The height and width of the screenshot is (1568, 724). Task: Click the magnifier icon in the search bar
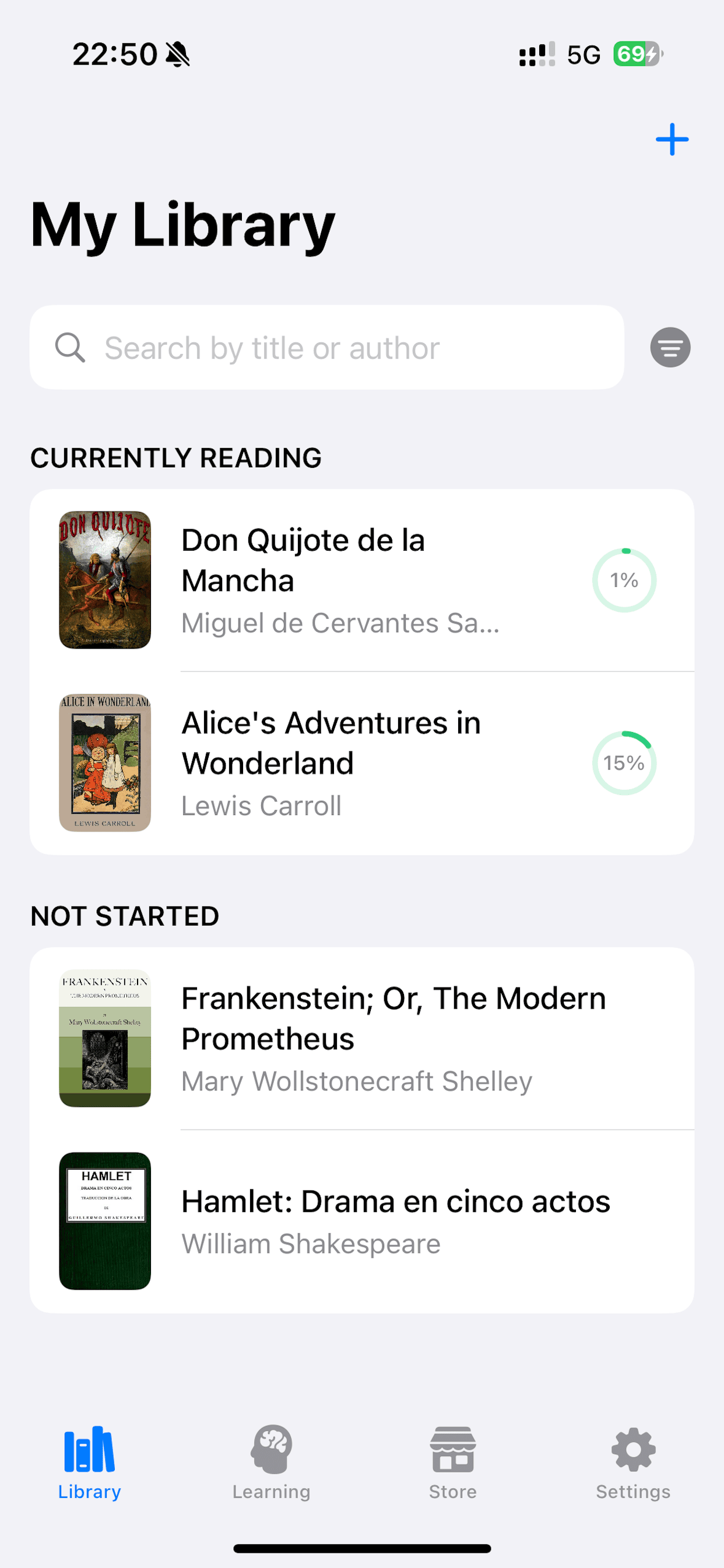pos(70,347)
